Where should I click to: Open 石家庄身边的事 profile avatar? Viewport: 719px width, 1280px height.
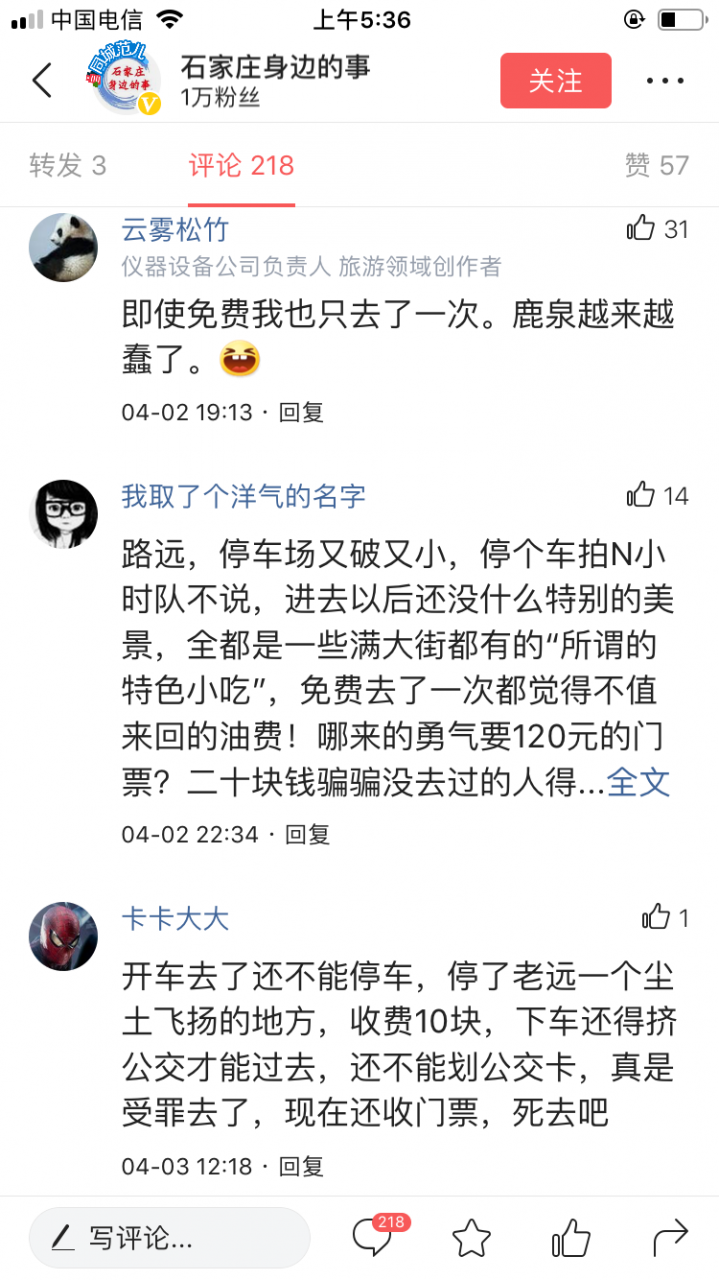click(x=124, y=80)
